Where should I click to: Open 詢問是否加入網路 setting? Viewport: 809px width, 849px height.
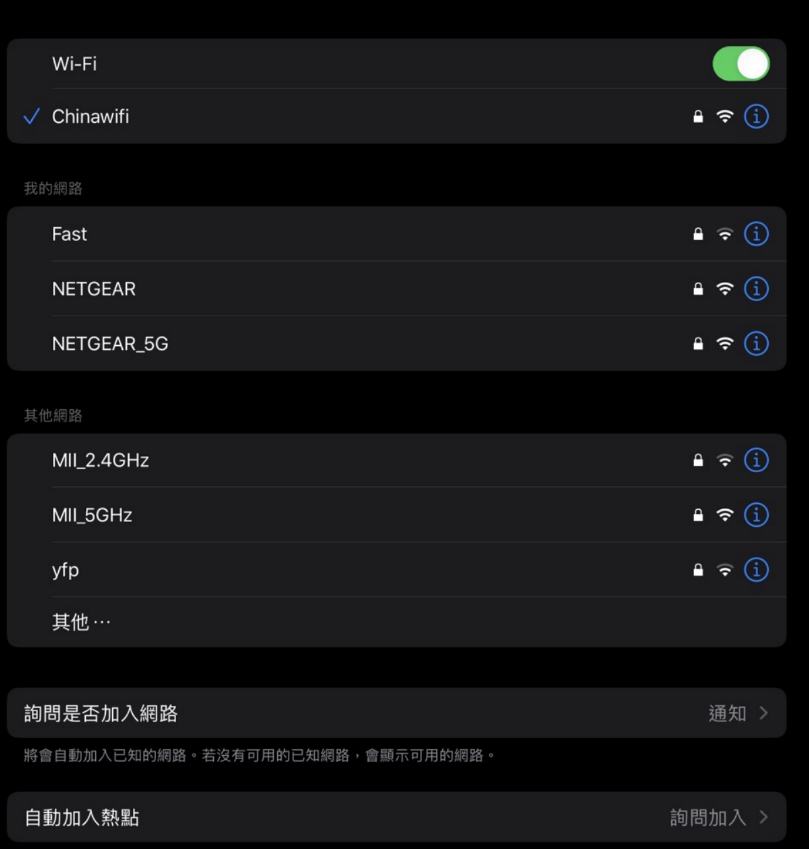pos(396,713)
